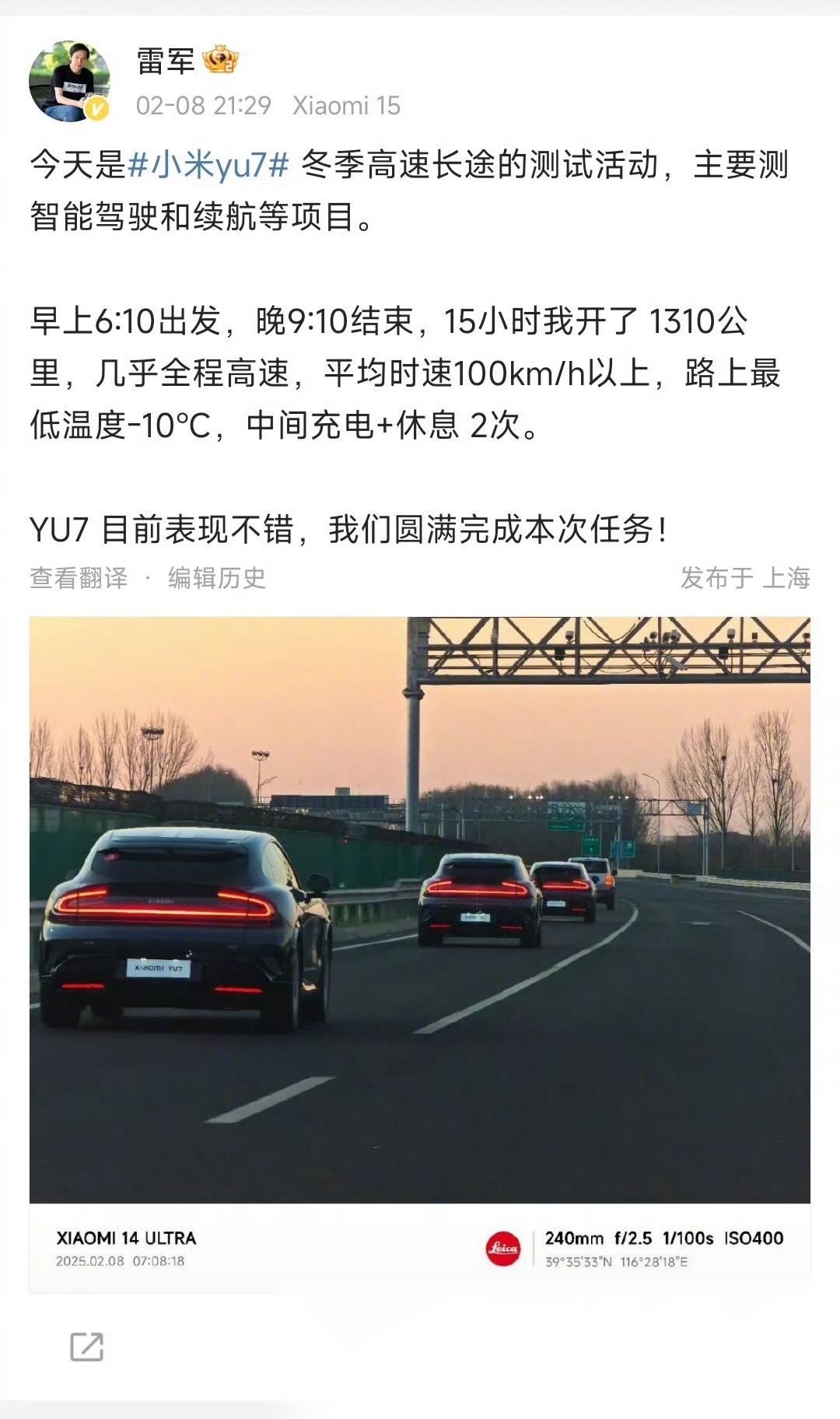Click the dot separator between translation and history links

[x=145, y=577]
